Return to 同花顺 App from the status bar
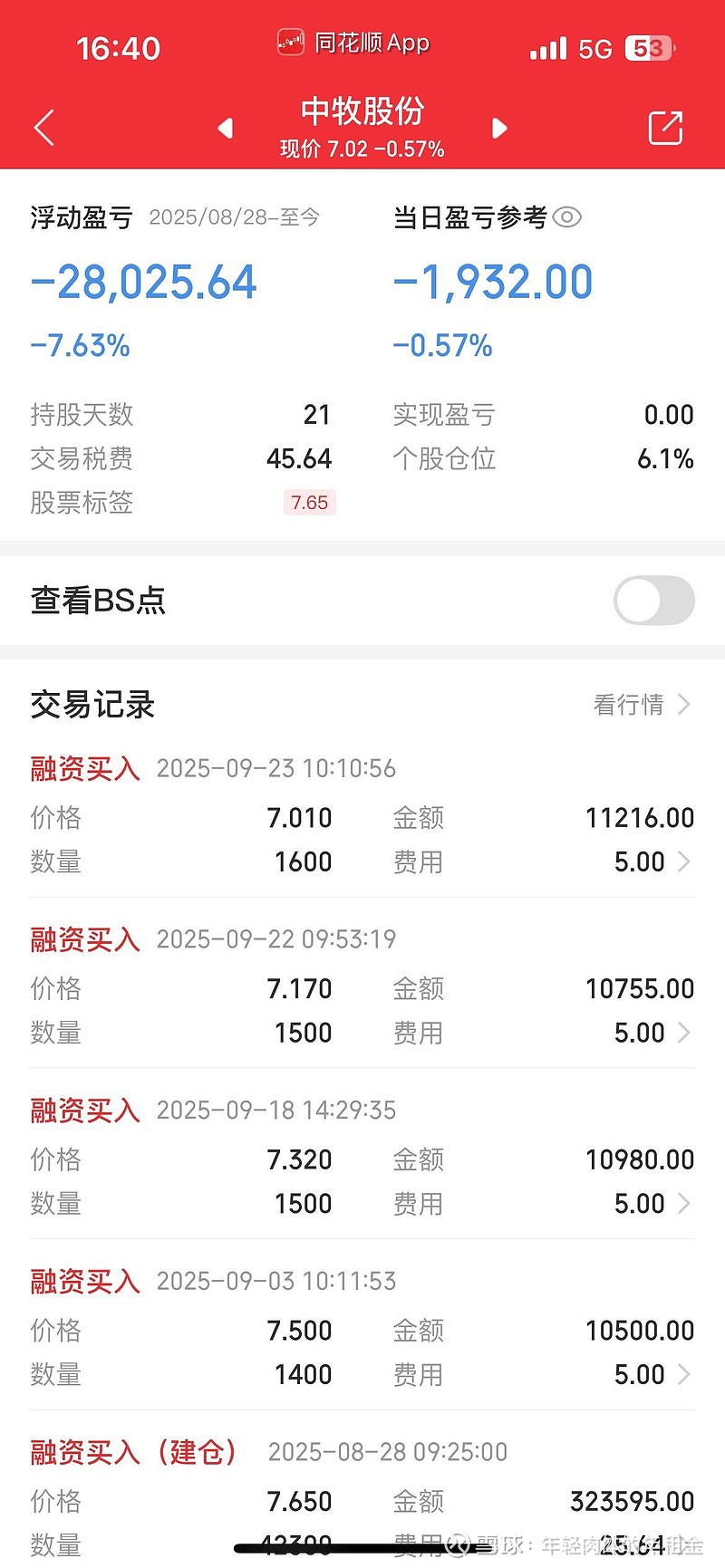 [x=354, y=43]
